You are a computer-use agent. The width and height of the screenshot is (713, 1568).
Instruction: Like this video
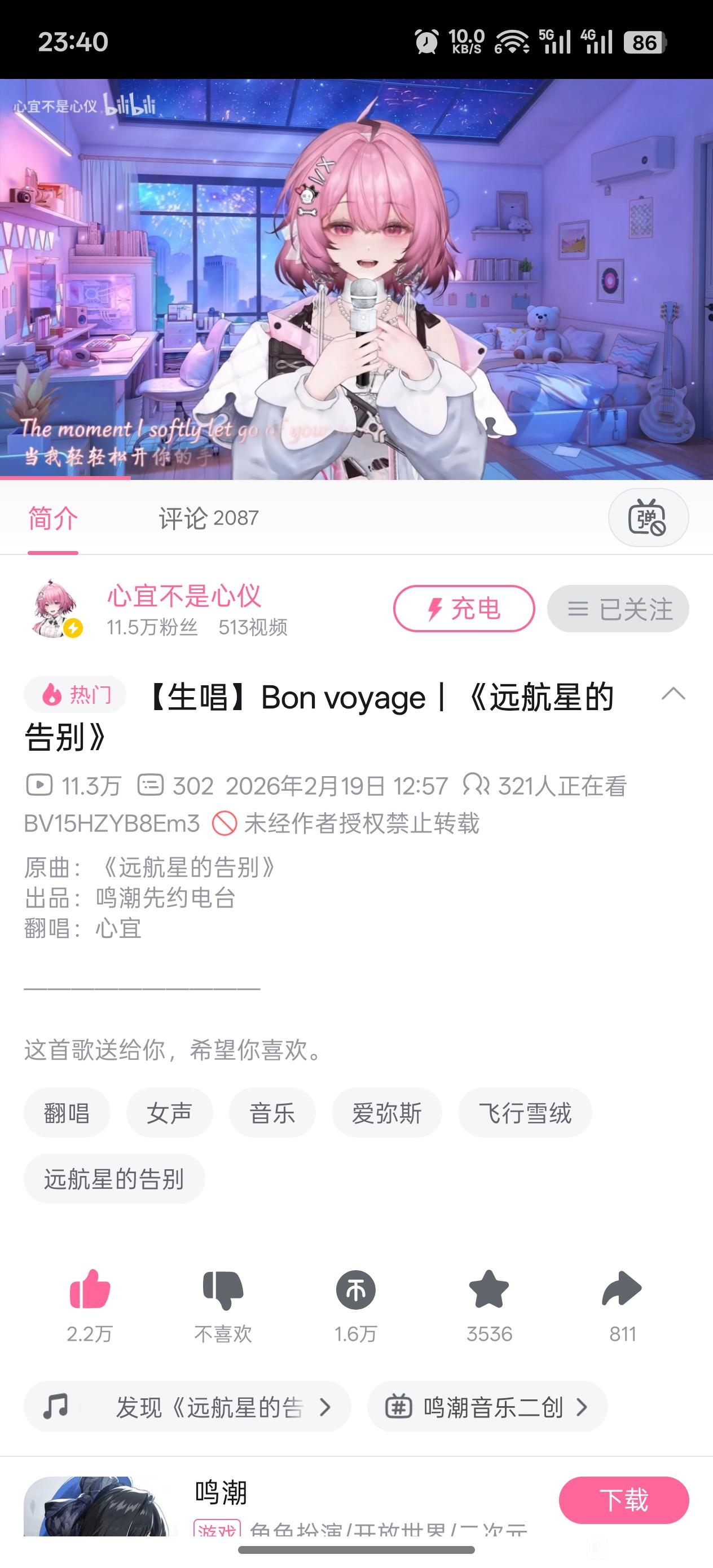90,1292
